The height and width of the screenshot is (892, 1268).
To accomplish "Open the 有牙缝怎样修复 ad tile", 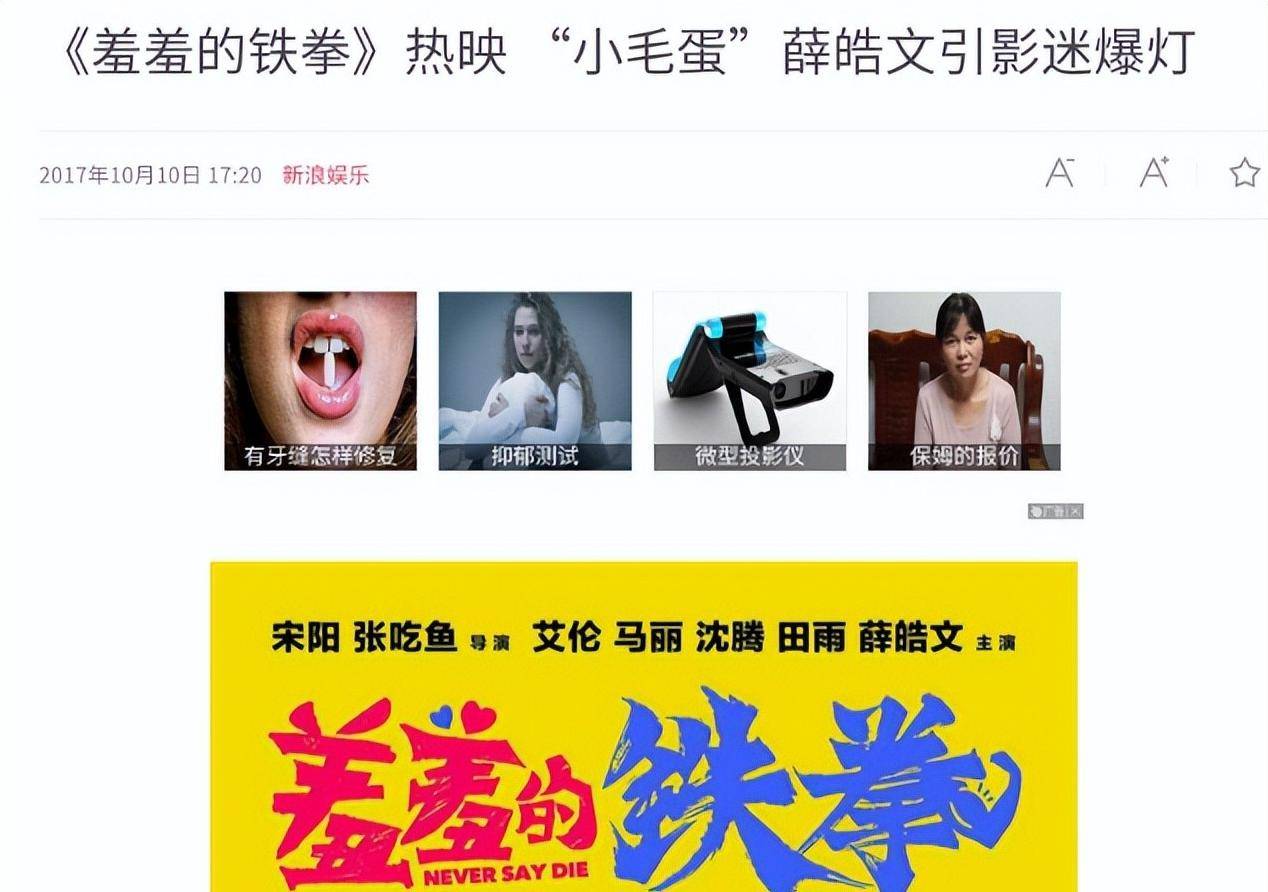I will [320, 381].
